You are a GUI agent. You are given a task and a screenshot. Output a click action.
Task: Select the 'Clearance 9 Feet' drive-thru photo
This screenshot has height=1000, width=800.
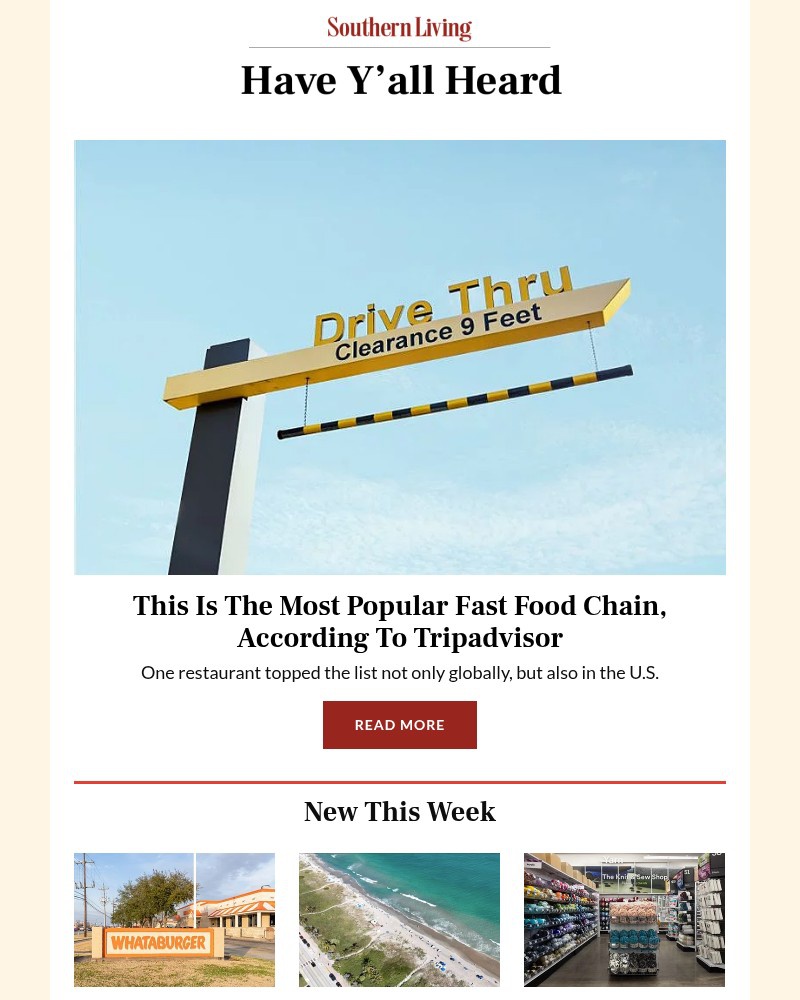point(400,357)
